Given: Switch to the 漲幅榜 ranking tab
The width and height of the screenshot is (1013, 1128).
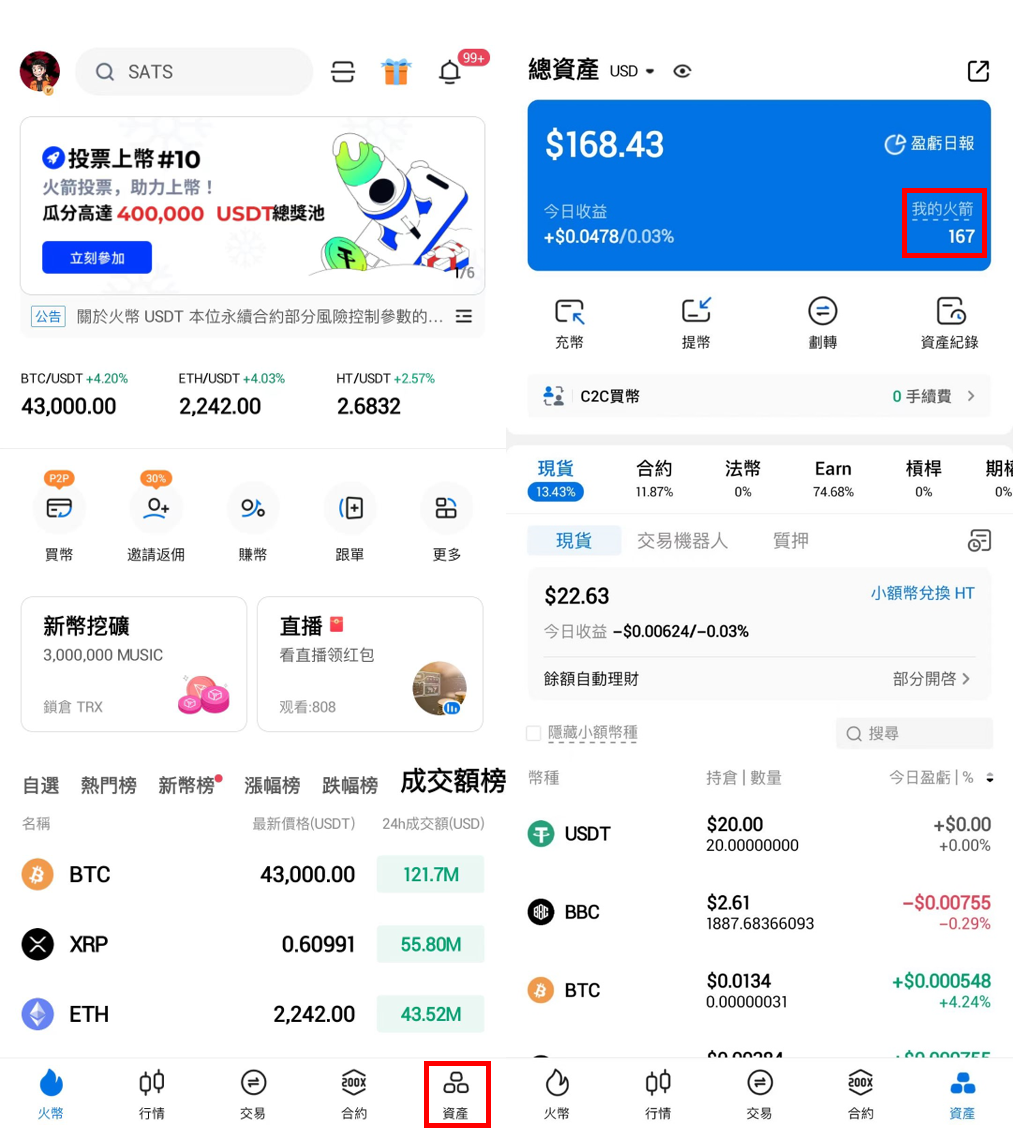Looking at the screenshot, I should [272, 786].
